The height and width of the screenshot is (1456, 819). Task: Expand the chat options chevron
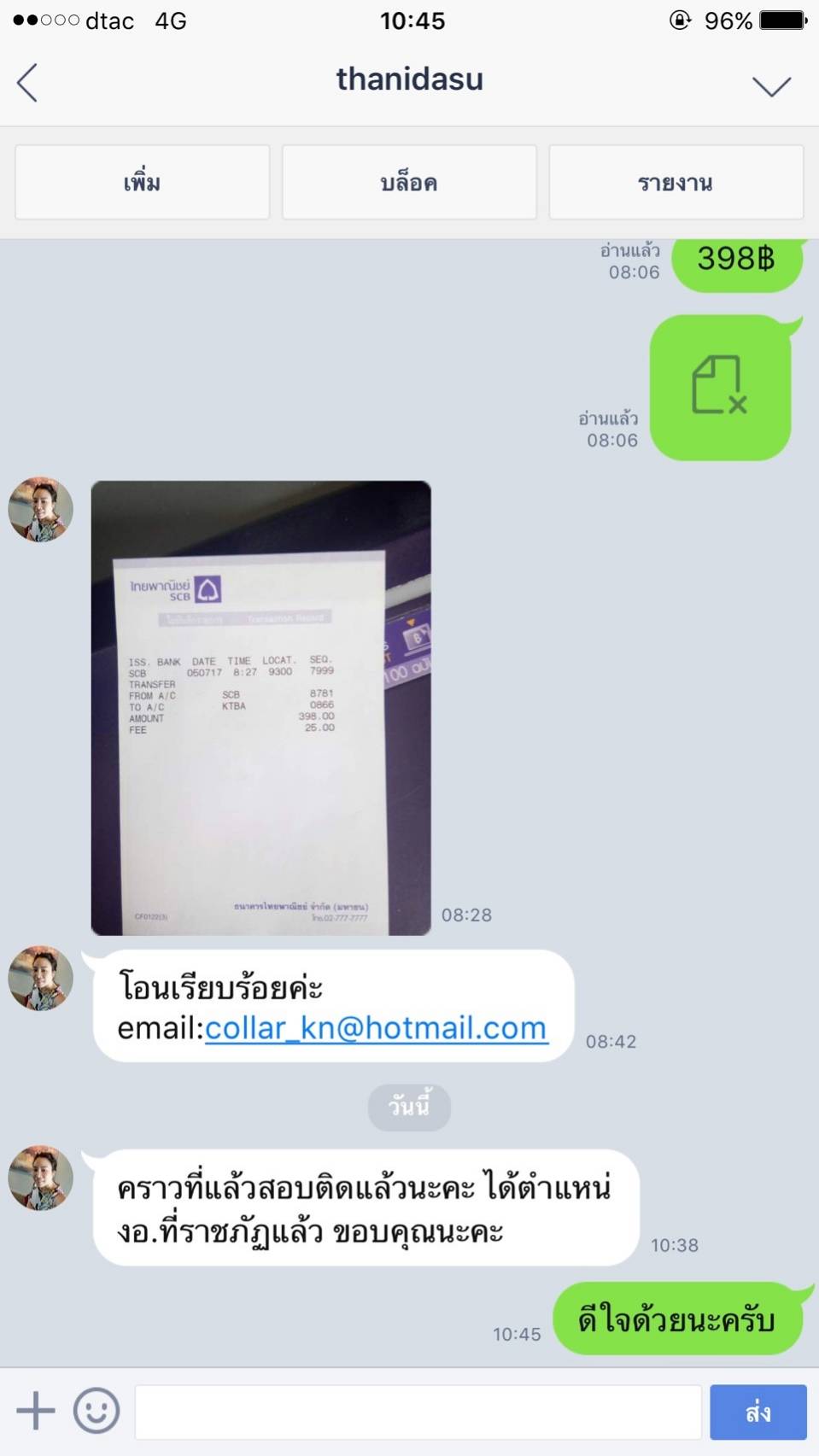coord(770,85)
